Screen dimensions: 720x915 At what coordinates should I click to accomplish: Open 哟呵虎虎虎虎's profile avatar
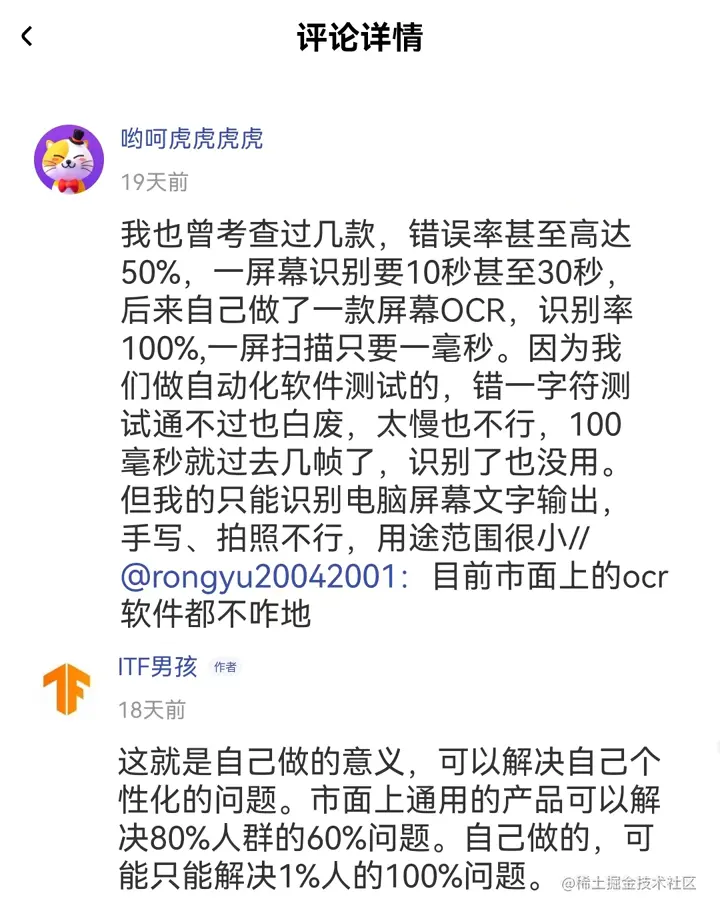tap(69, 159)
